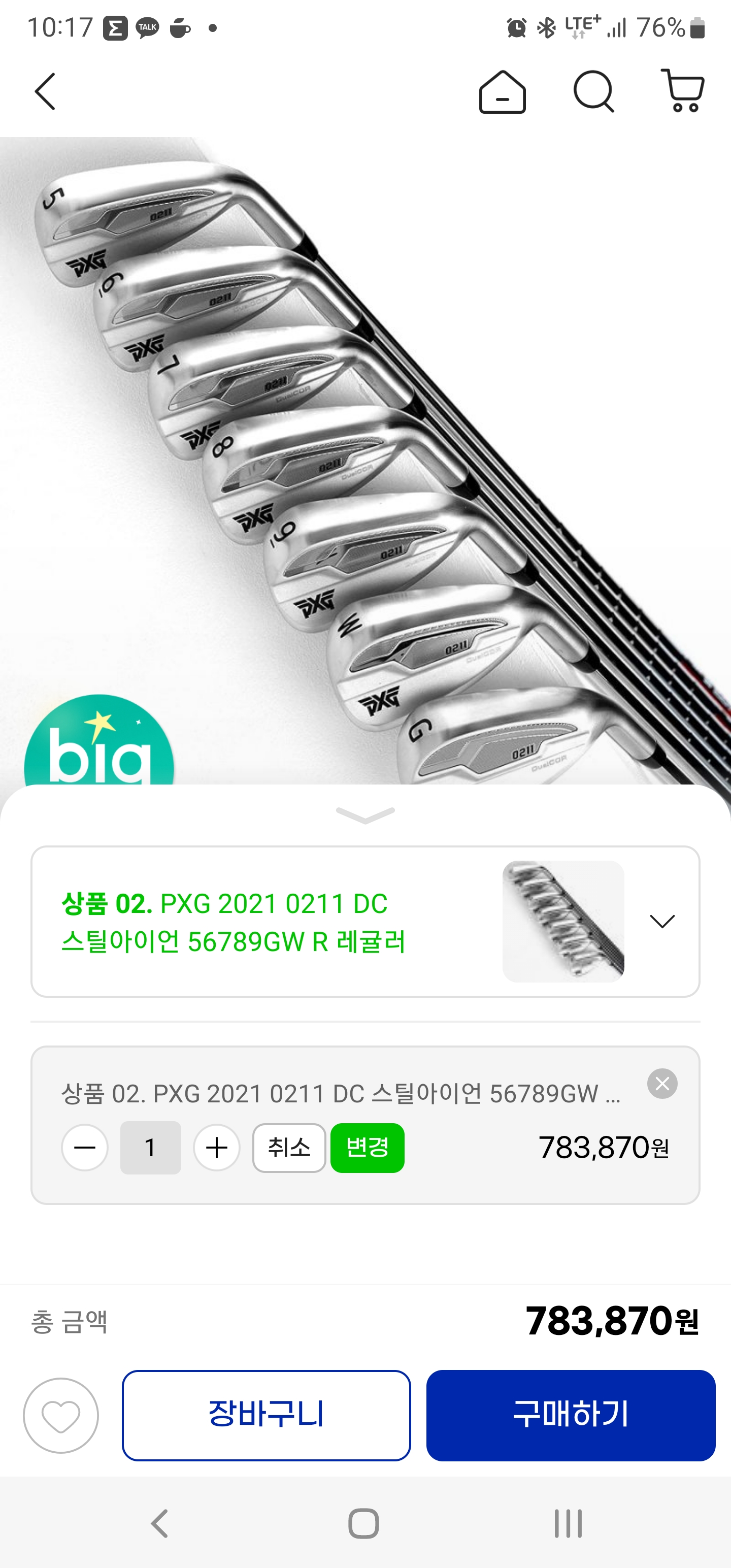Add the product to wishlist with heart
Image resolution: width=731 pixels, height=1568 pixels.
[61, 1416]
